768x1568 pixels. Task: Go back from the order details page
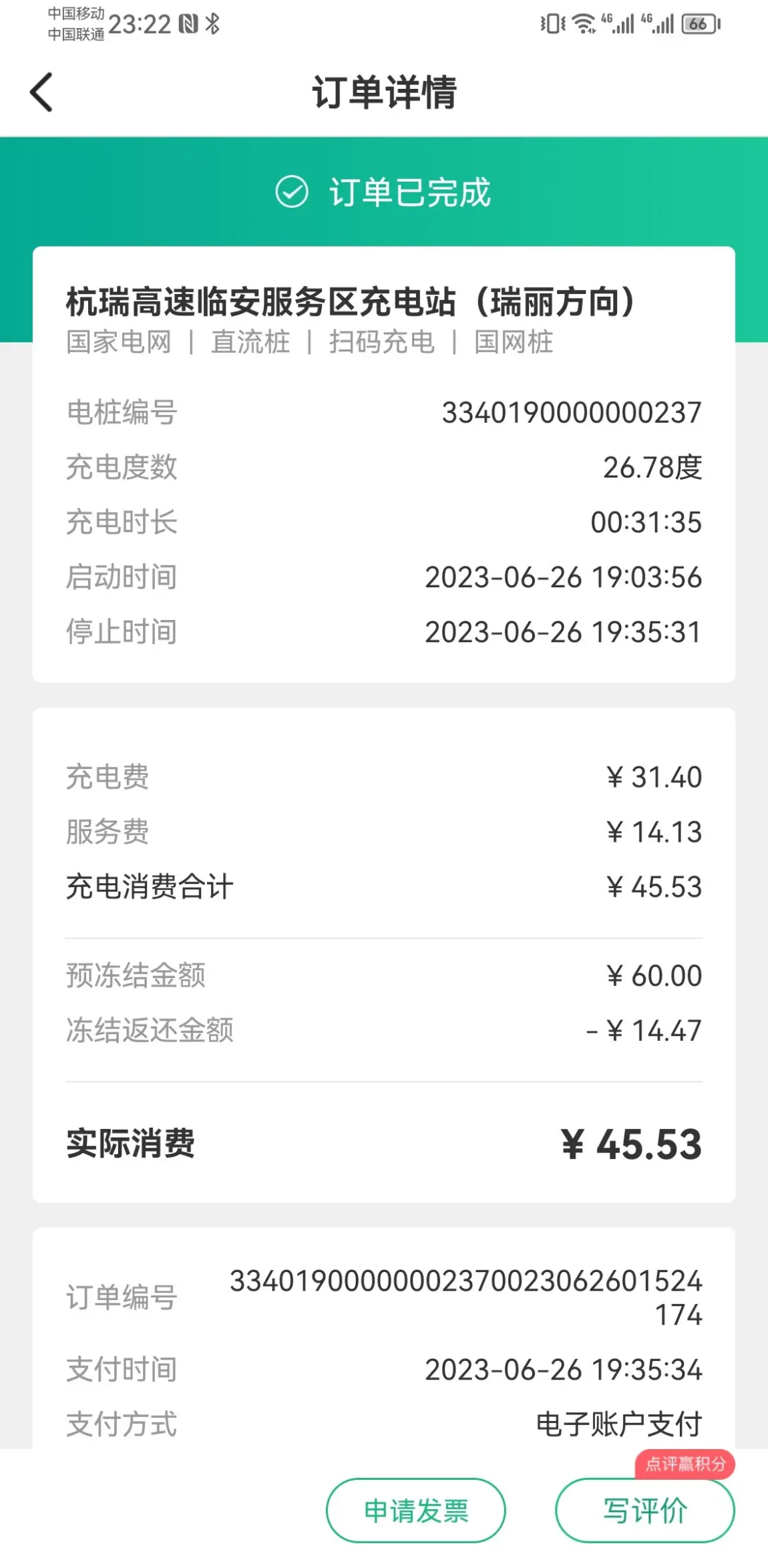pyautogui.click(x=41, y=92)
